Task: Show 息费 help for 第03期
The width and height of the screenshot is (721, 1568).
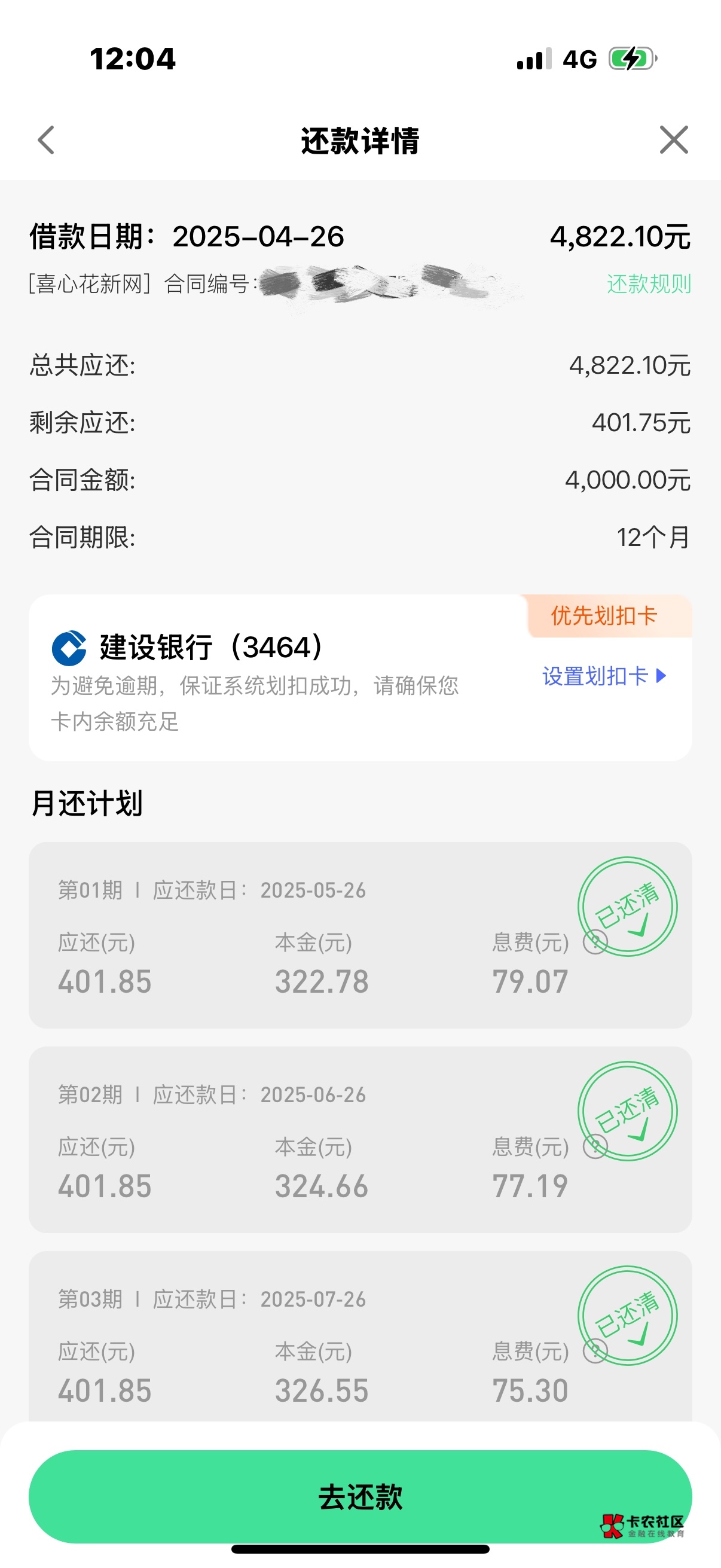Action: (594, 1352)
